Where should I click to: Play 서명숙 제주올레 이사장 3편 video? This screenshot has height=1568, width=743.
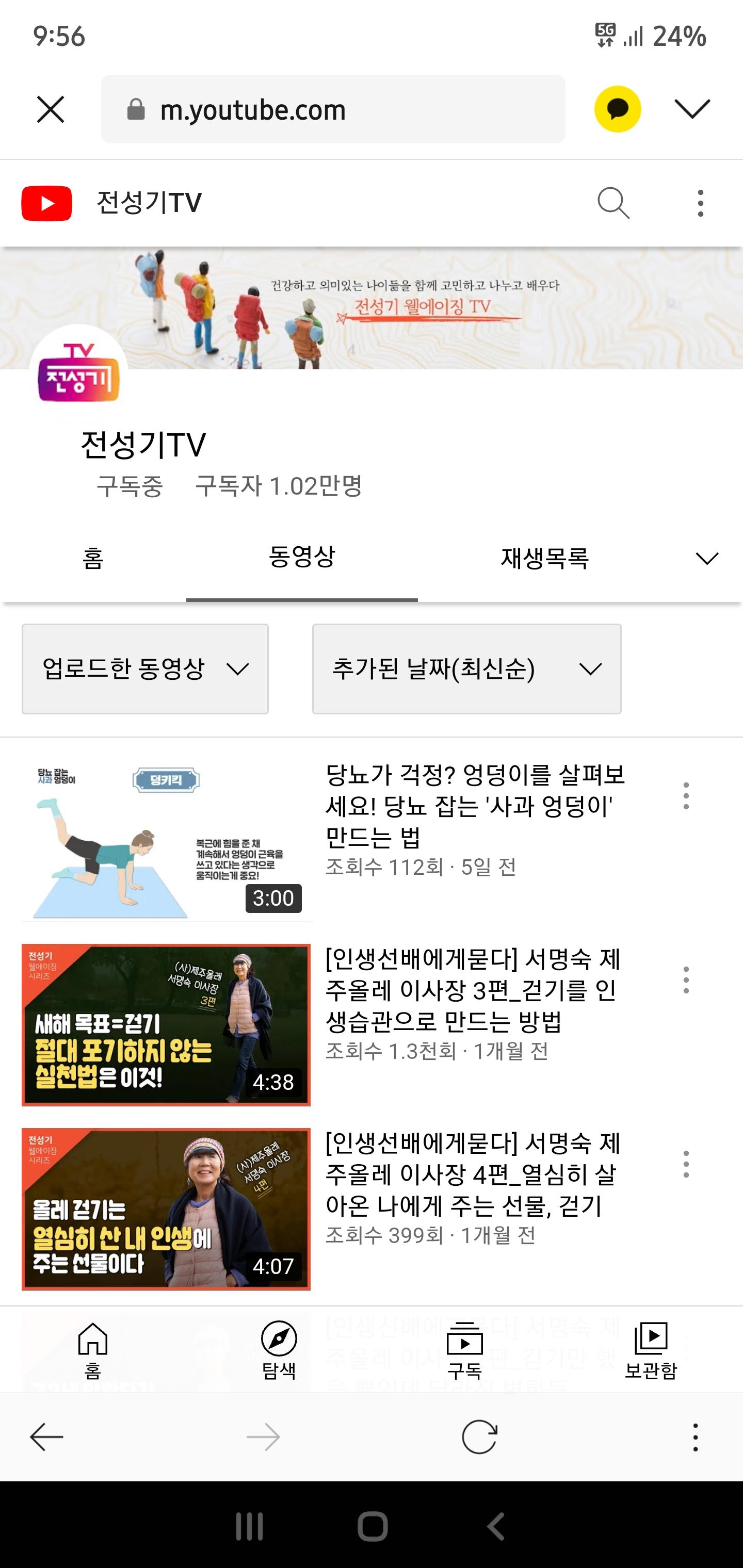click(166, 1024)
